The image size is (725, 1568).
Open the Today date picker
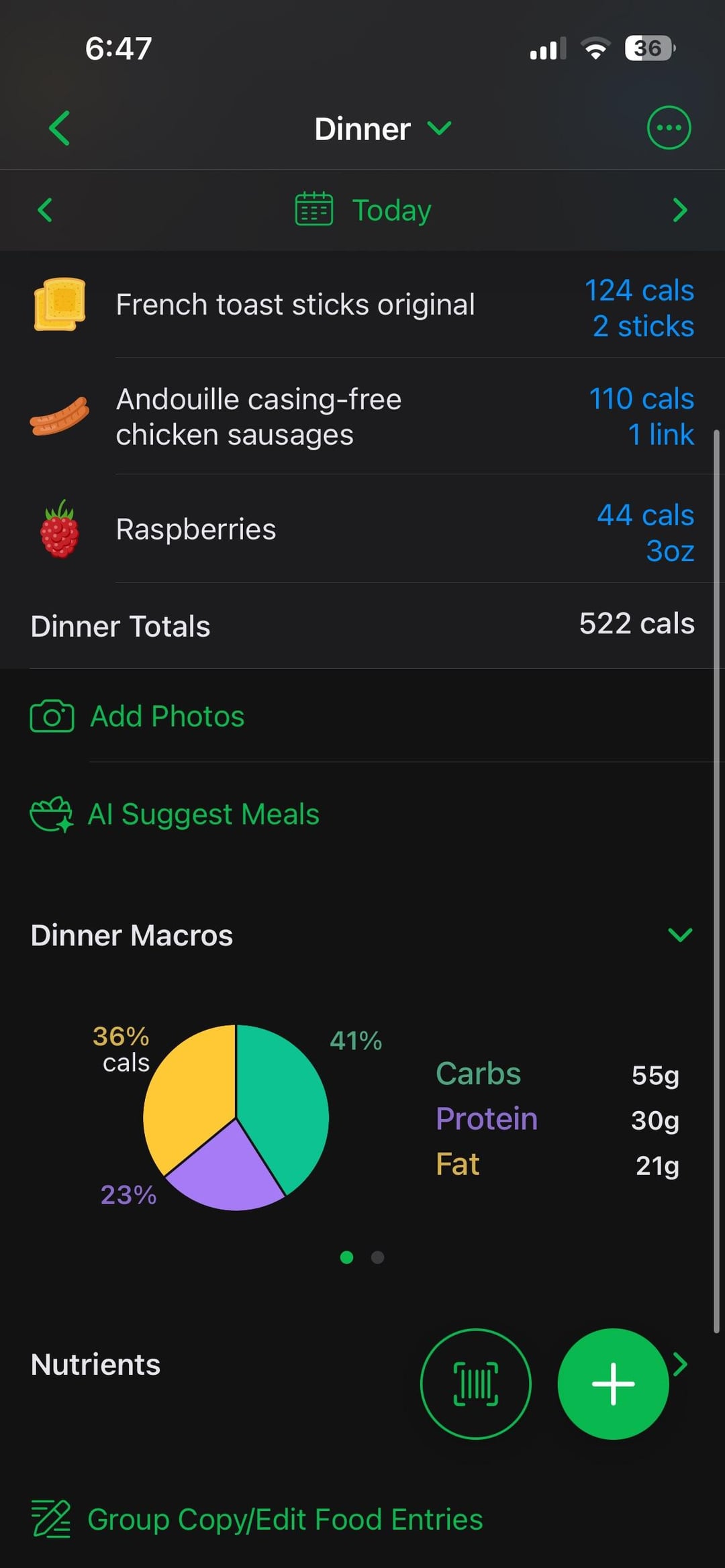click(x=363, y=210)
